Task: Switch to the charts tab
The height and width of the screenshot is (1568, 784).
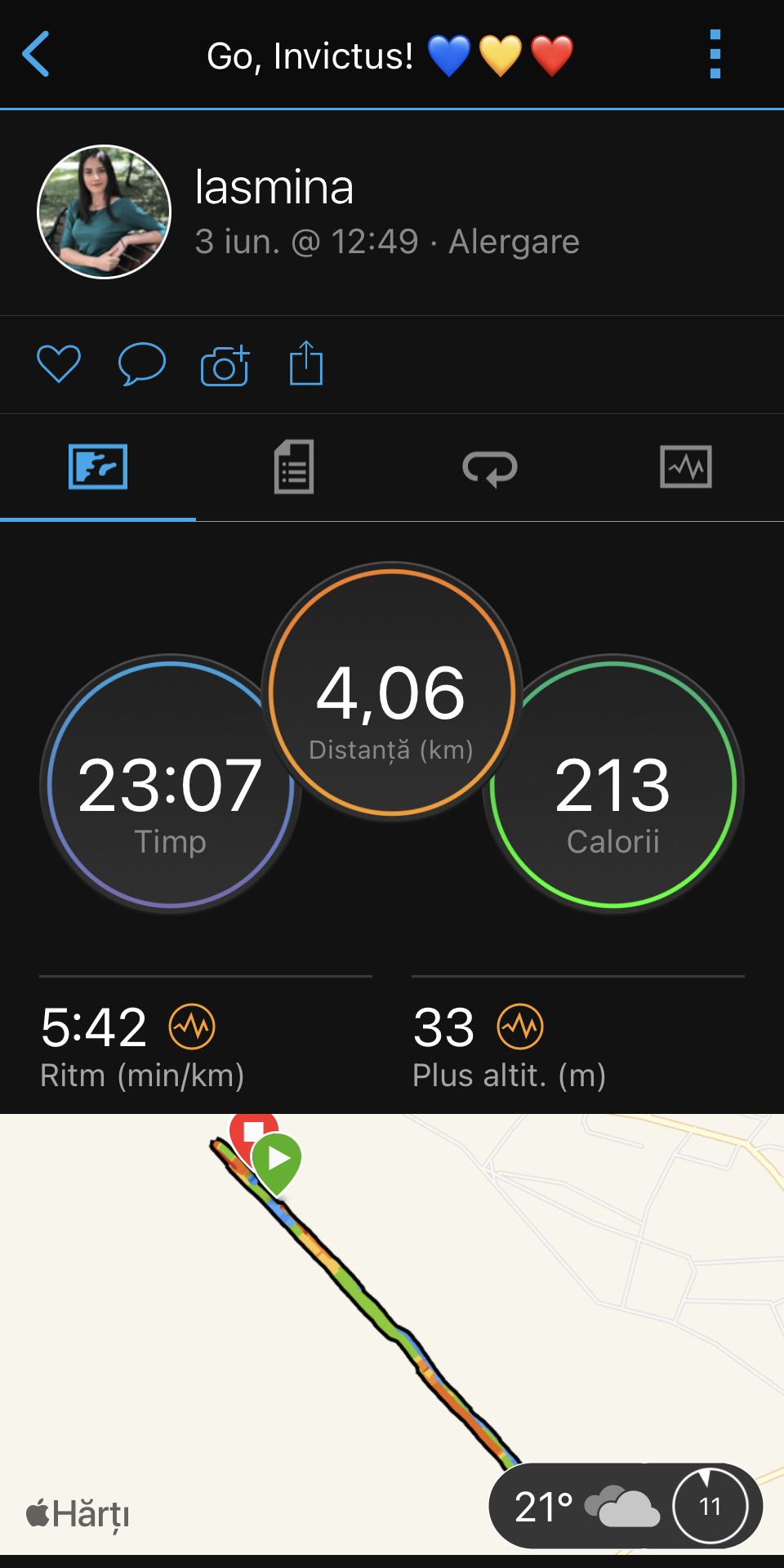Action: (686, 467)
